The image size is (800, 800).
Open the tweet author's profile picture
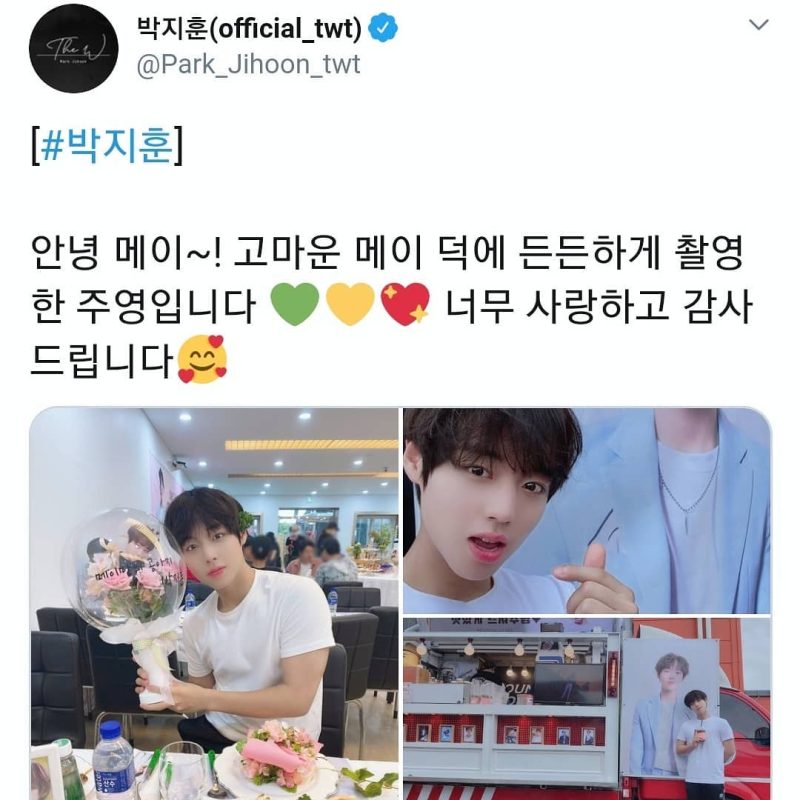point(75,48)
